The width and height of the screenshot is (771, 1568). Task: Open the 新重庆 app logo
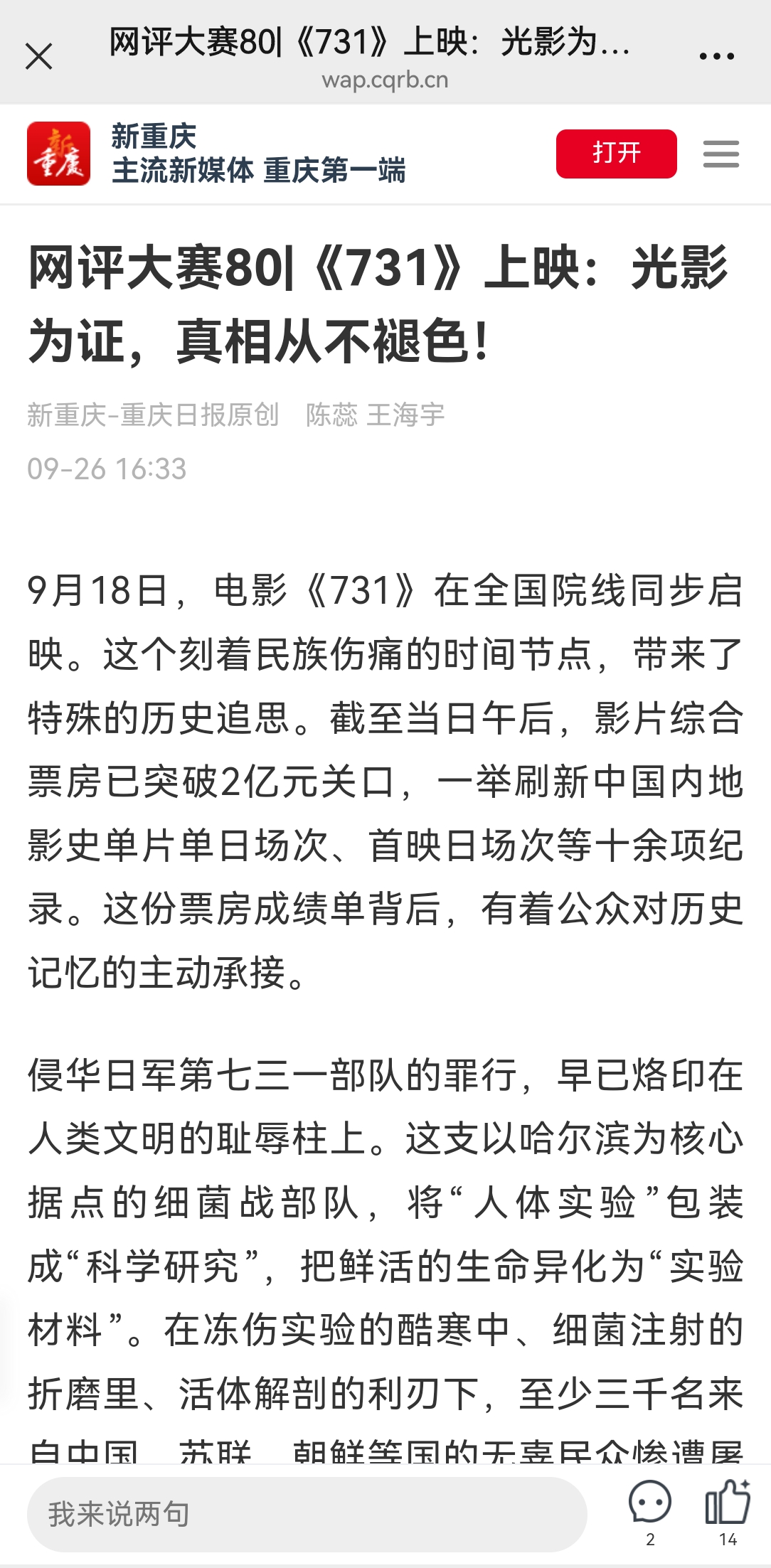coord(58,154)
